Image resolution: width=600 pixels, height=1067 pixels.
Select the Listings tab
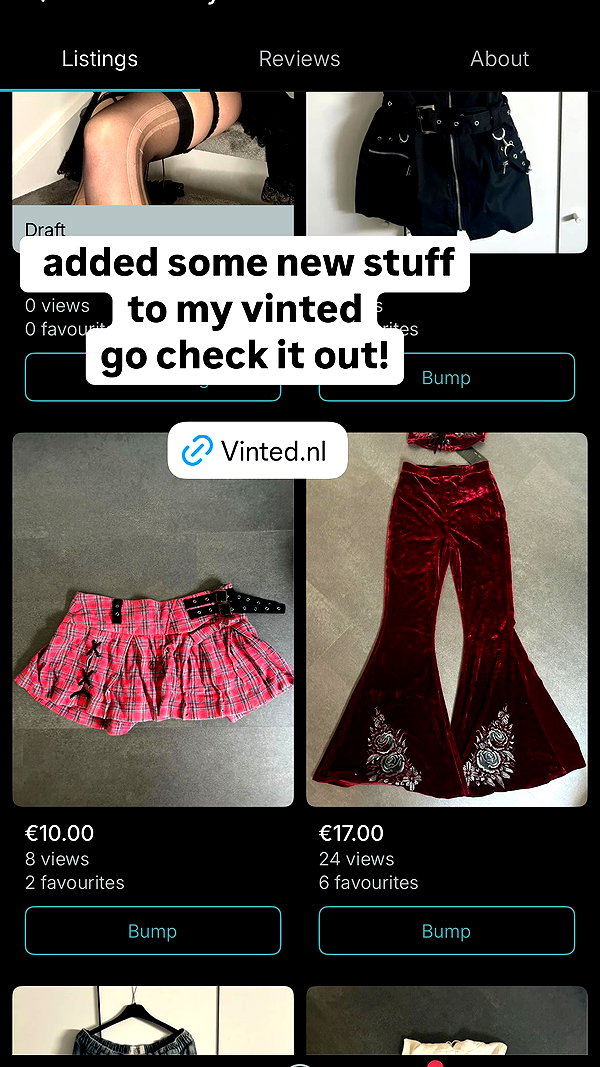click(100, 59)
